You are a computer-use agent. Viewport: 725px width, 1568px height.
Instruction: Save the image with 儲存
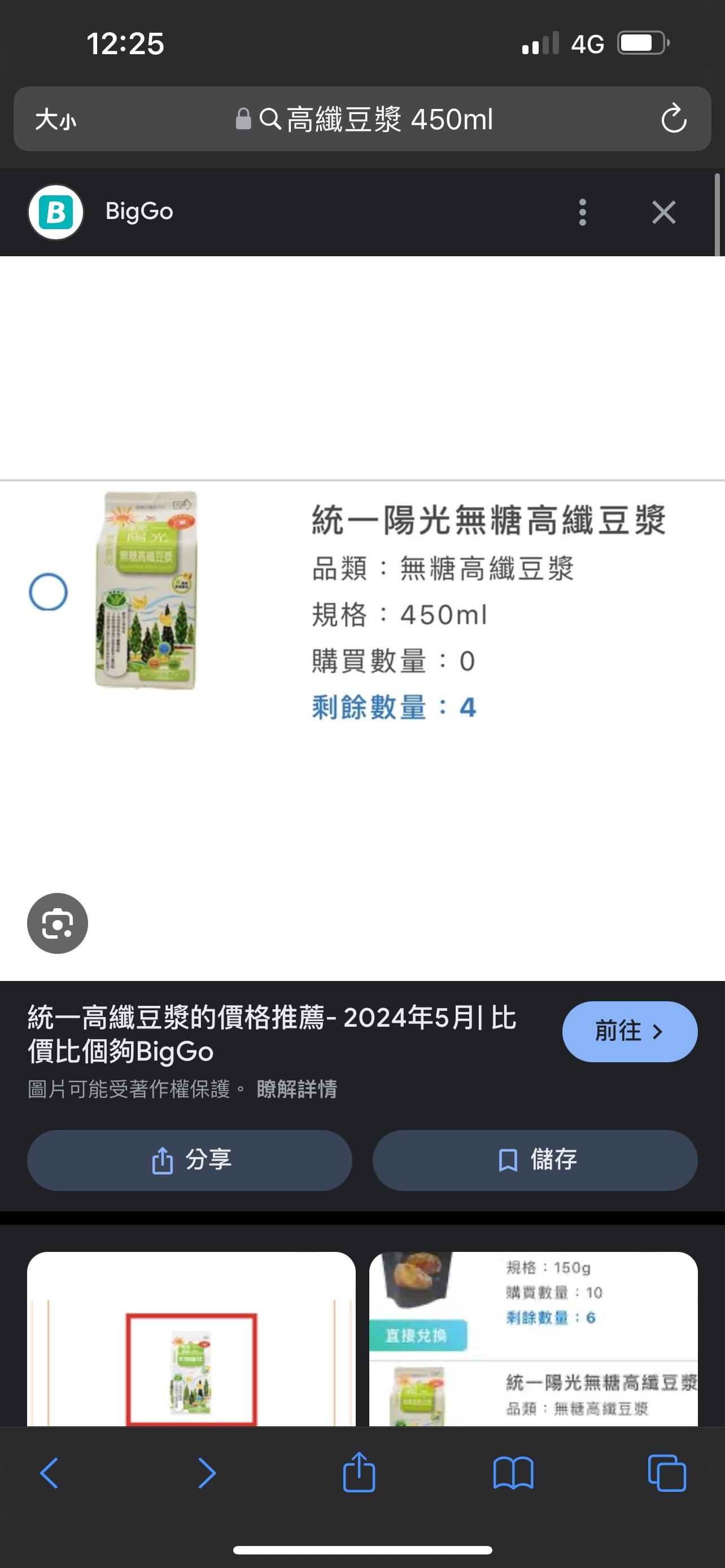point(535,1160)
